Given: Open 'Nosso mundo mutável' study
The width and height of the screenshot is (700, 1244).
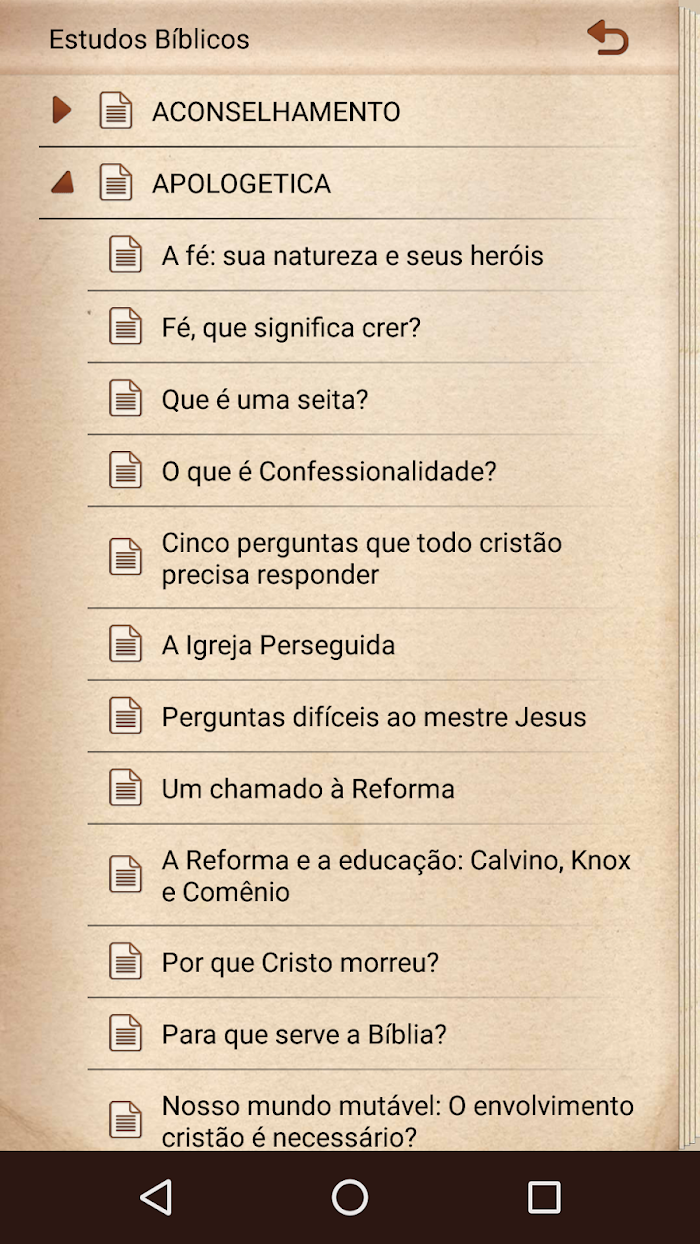Looking at the screenshot, I should (x=362, y=1110).
